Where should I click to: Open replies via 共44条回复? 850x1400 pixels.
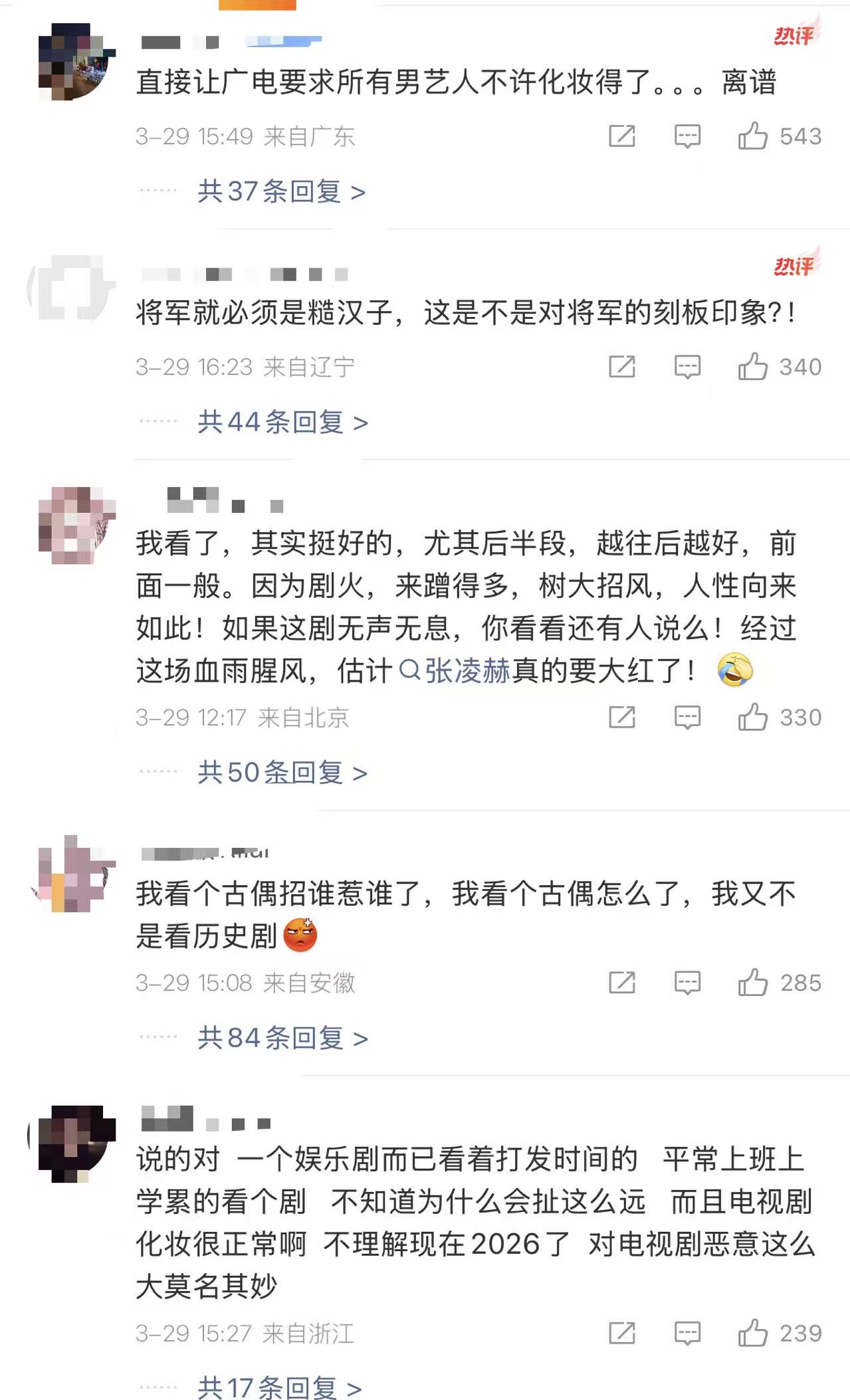click(x=282, y=423)
